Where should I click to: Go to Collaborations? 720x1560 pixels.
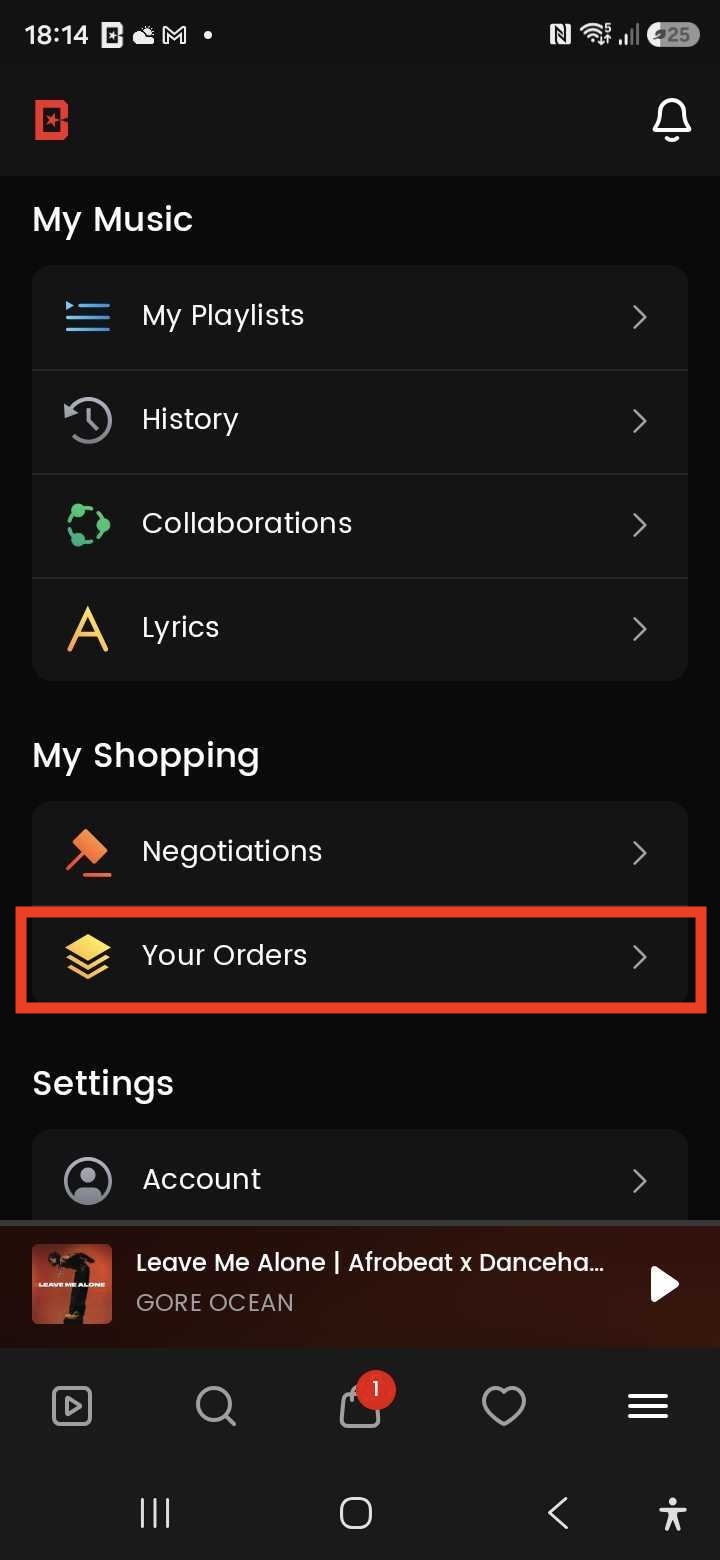(360, 525)
